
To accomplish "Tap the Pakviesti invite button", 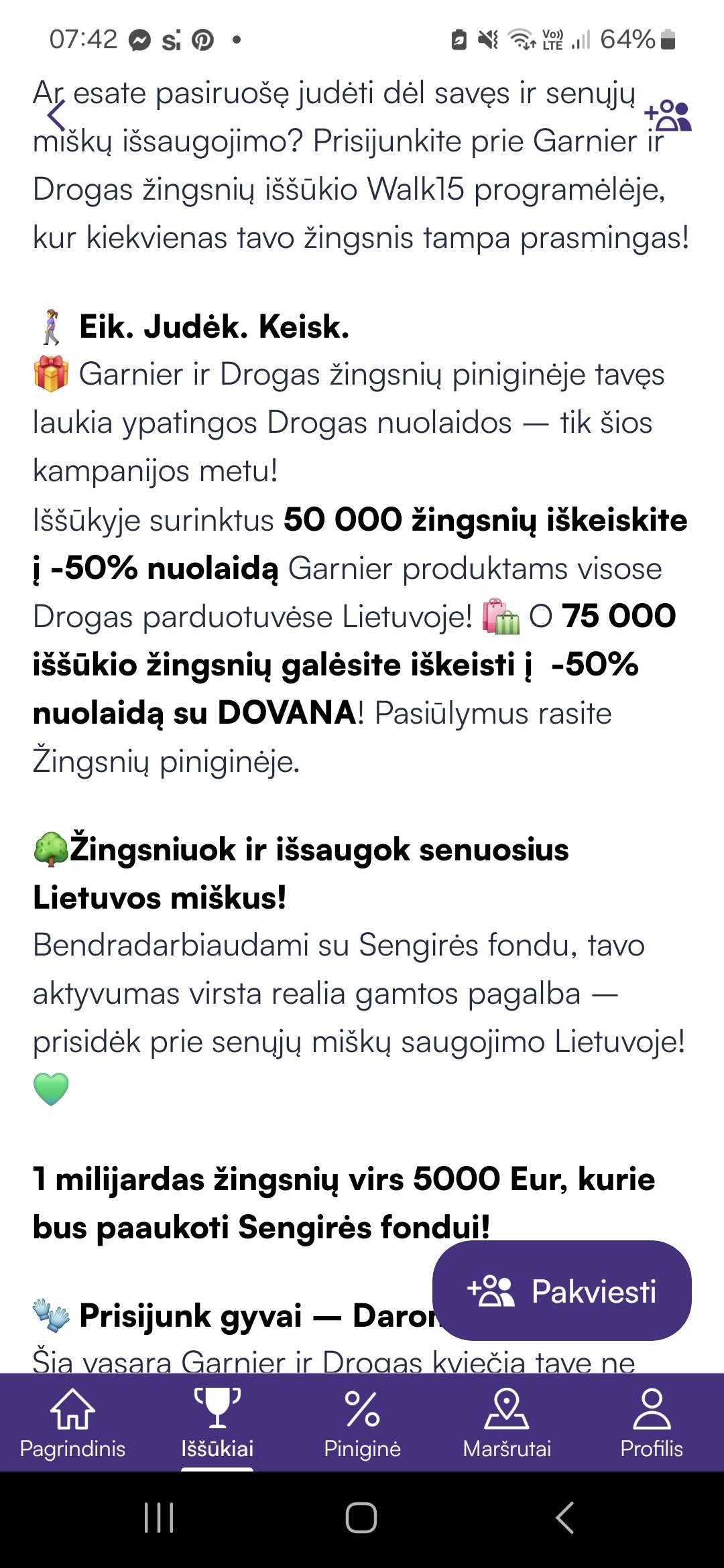I will [562, 1291].
